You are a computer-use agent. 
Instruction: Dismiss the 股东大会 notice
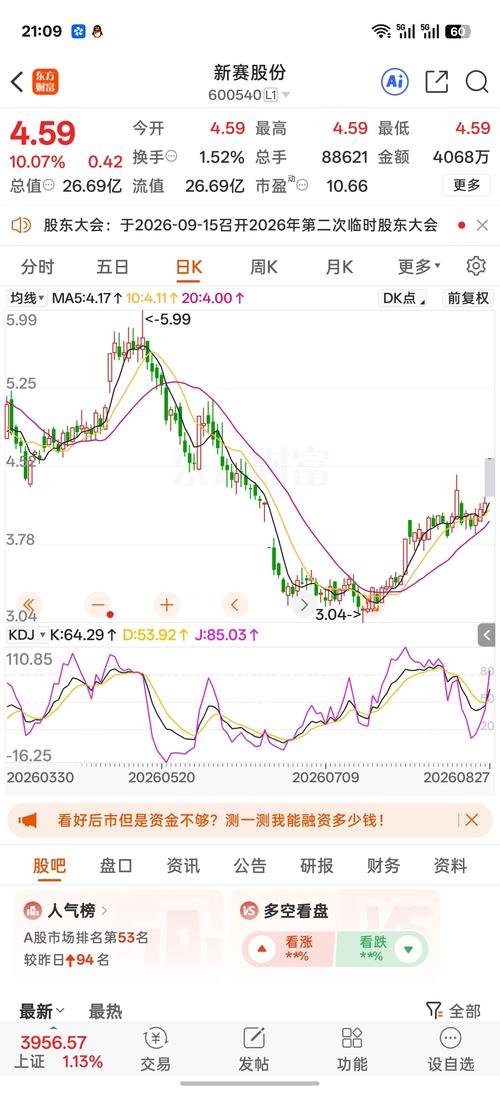[483, 225]
